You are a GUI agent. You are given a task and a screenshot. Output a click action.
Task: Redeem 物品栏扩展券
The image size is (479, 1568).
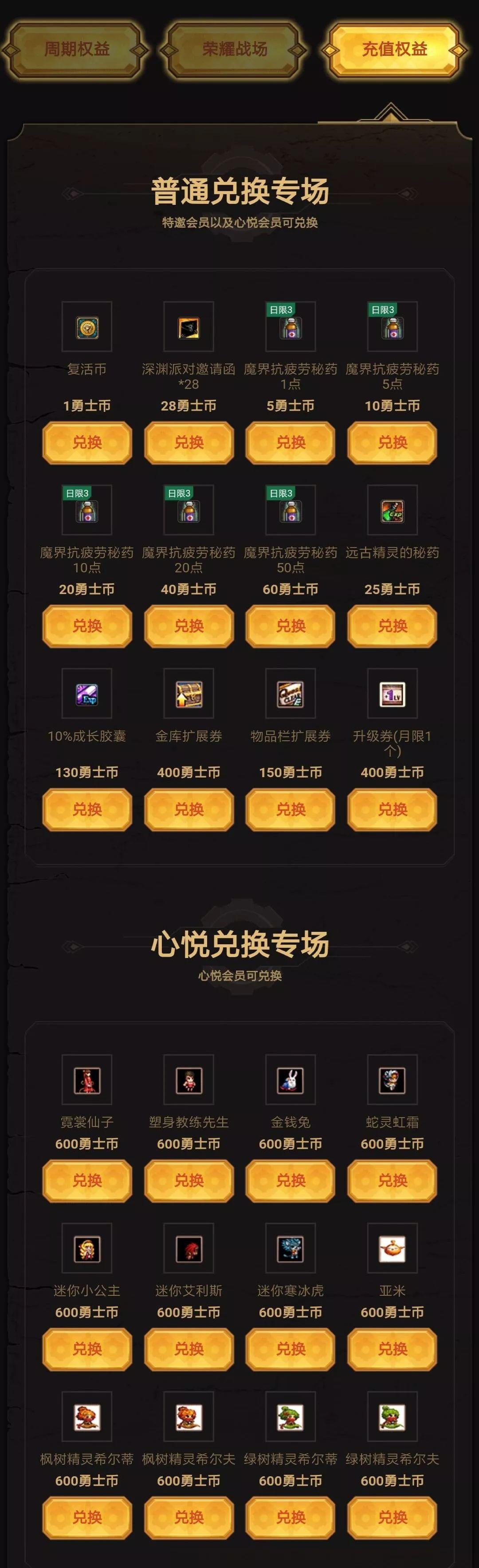291,809
